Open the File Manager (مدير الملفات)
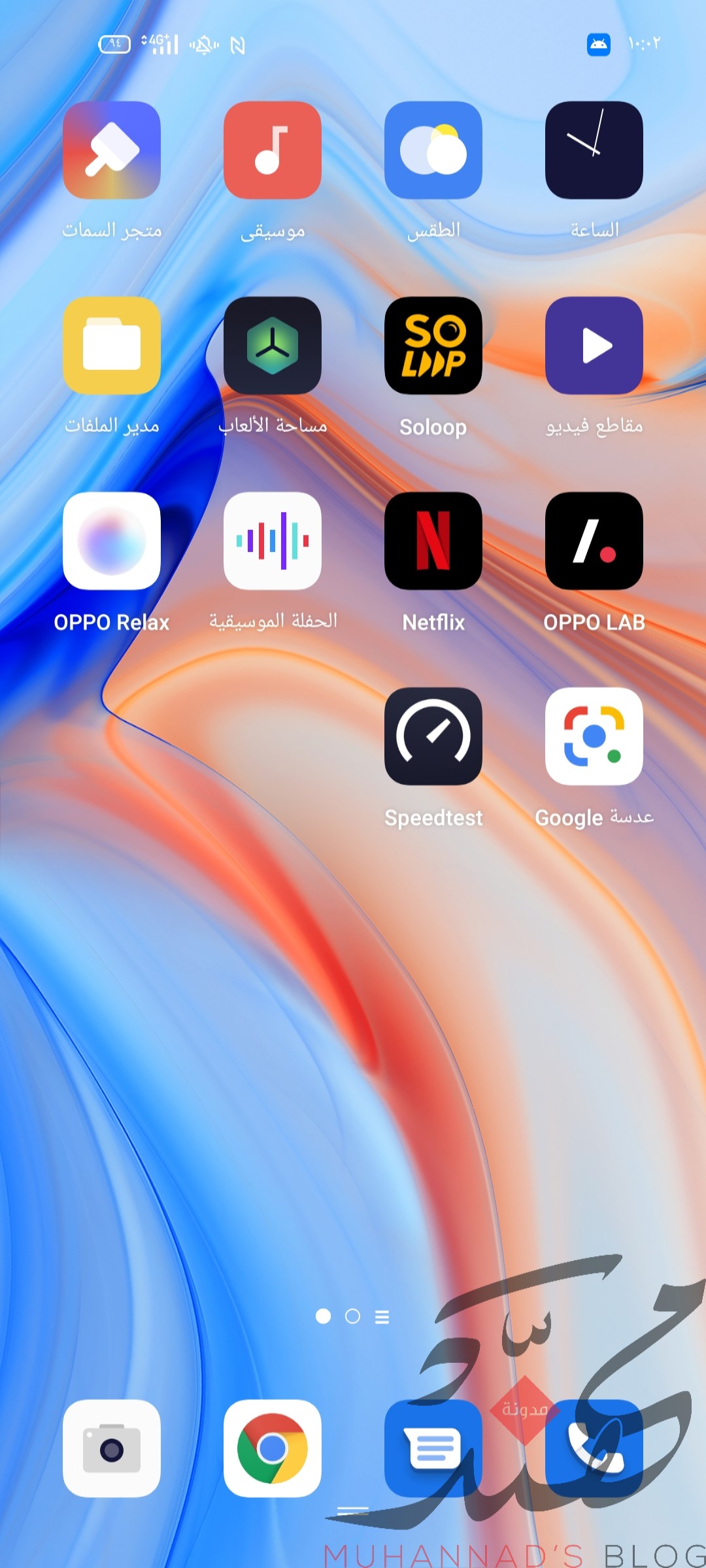This screenshot has width=706, height=1568. (112, 345)
